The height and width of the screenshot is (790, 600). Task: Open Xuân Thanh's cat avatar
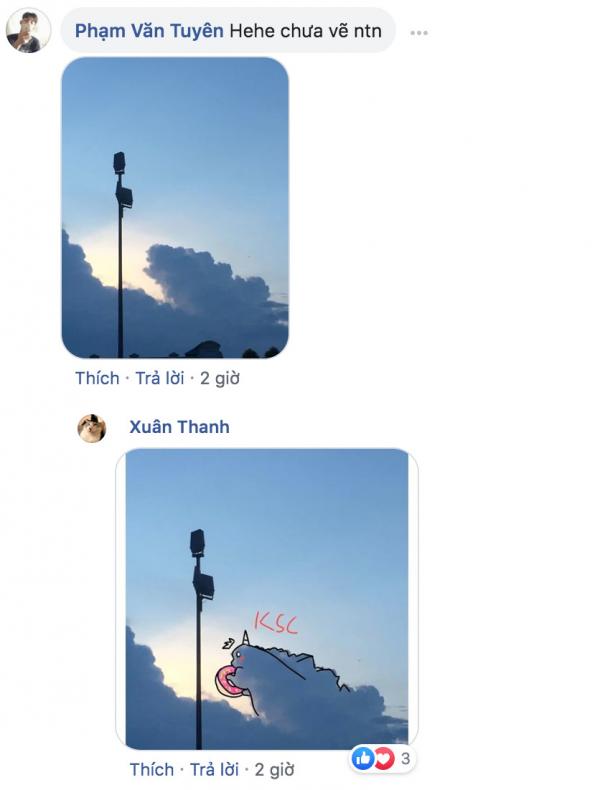[x=92, y=428]
